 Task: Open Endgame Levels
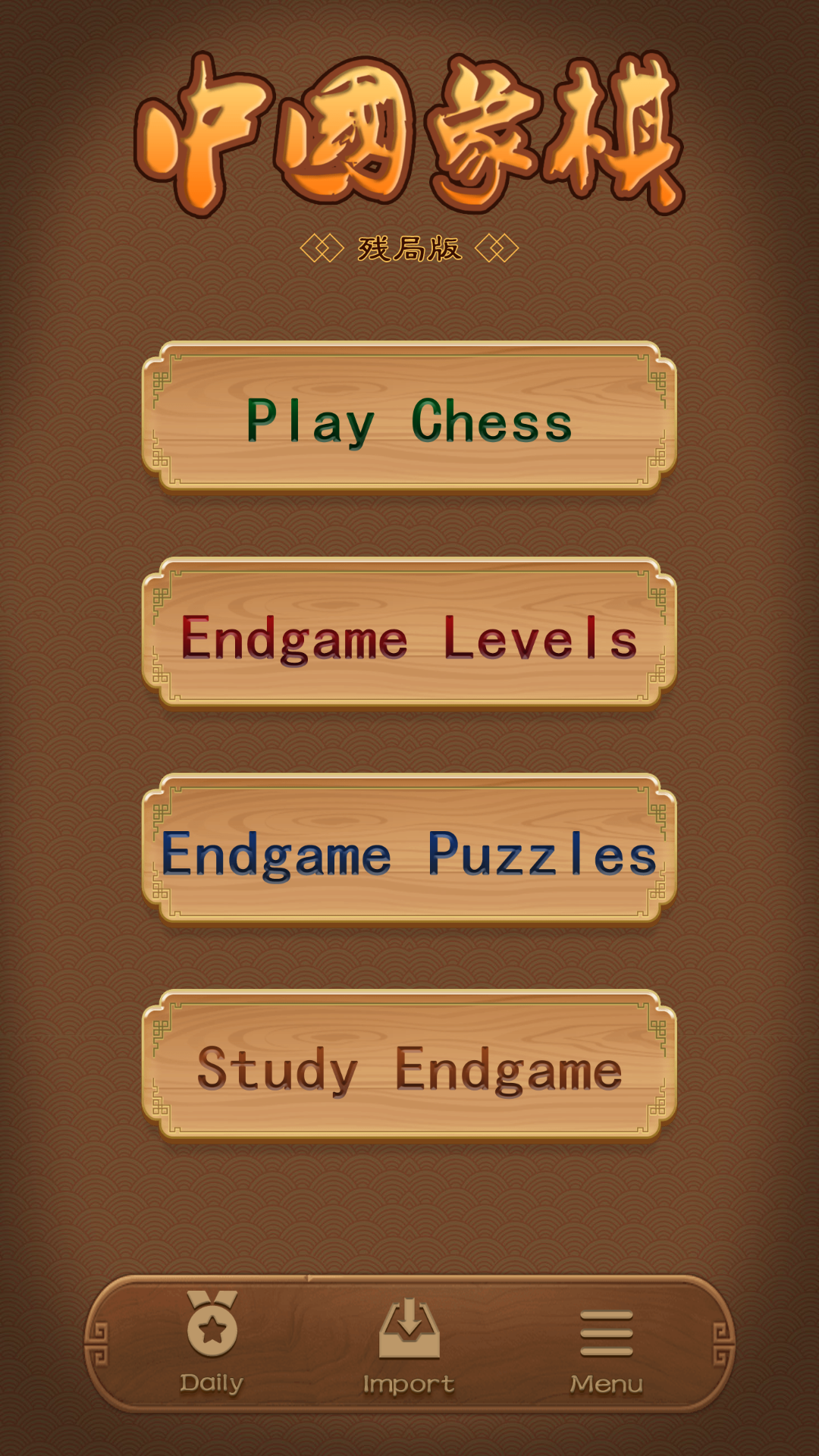409,634
